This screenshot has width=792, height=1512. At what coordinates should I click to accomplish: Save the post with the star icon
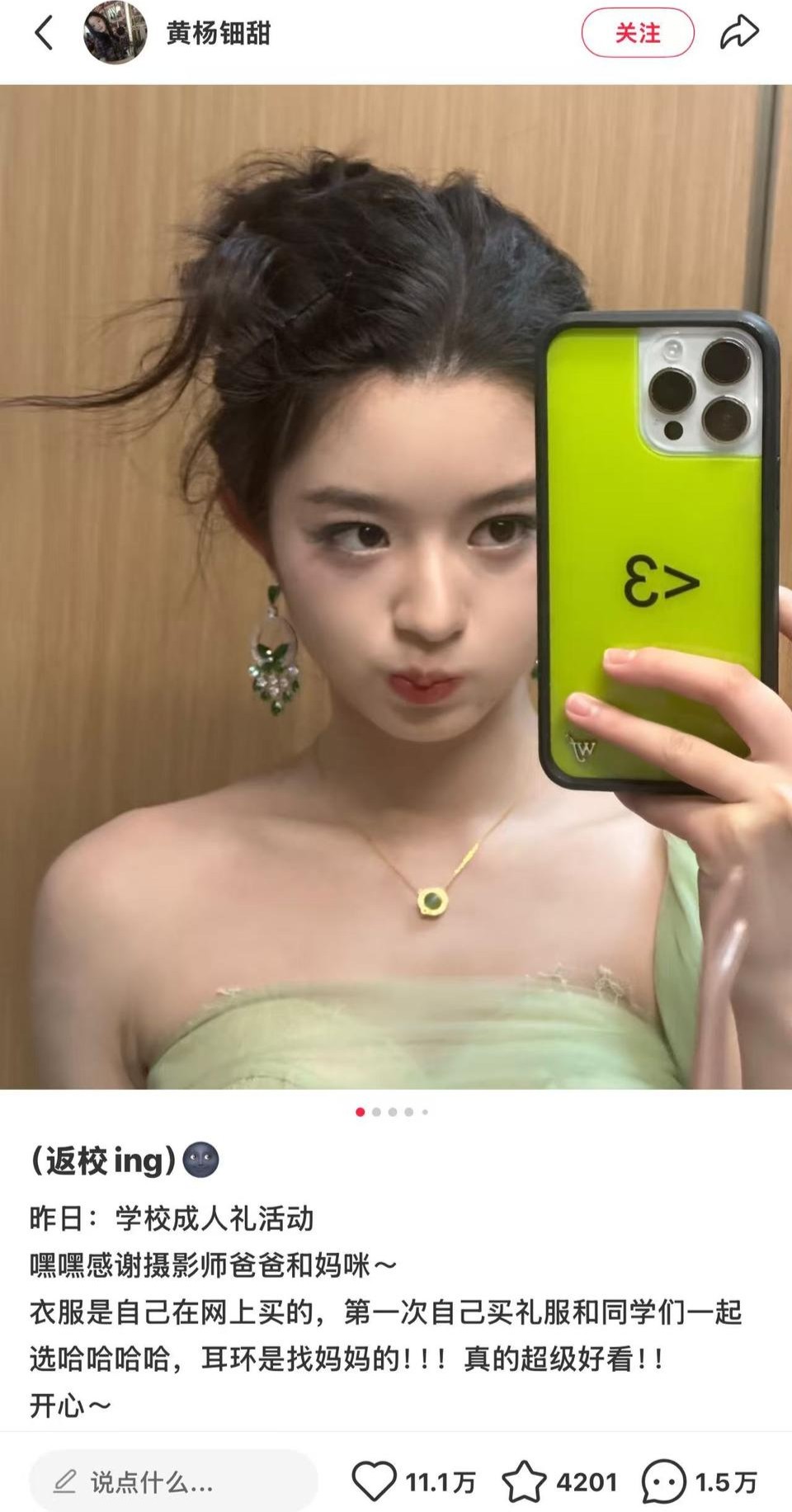pos(524,1481)
